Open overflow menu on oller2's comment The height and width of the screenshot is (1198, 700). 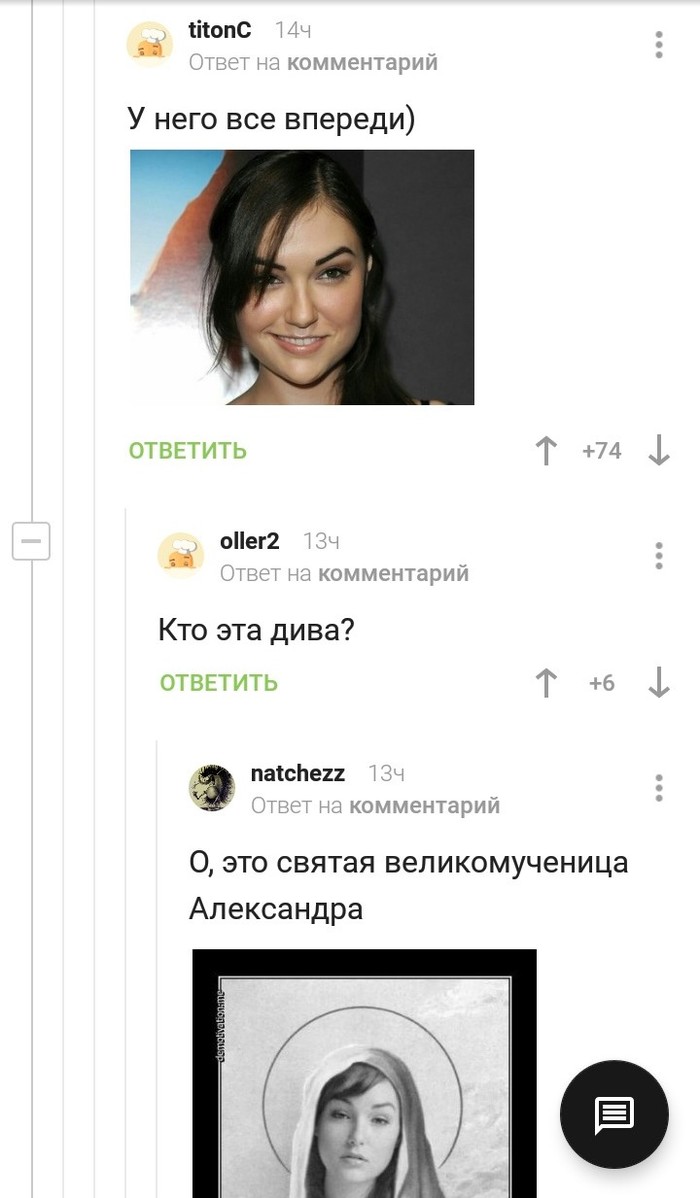(659, 556)
